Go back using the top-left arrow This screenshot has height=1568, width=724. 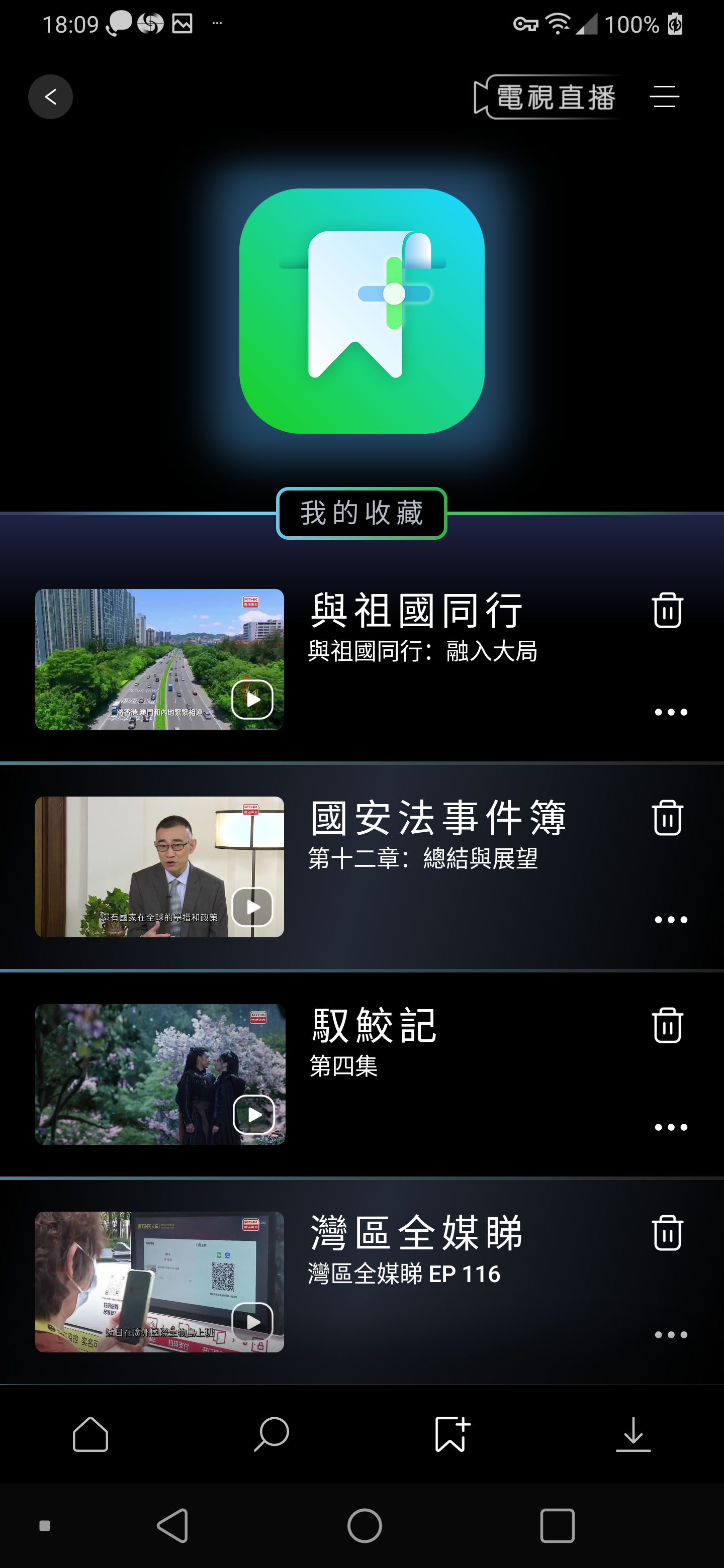coord(51,97)
